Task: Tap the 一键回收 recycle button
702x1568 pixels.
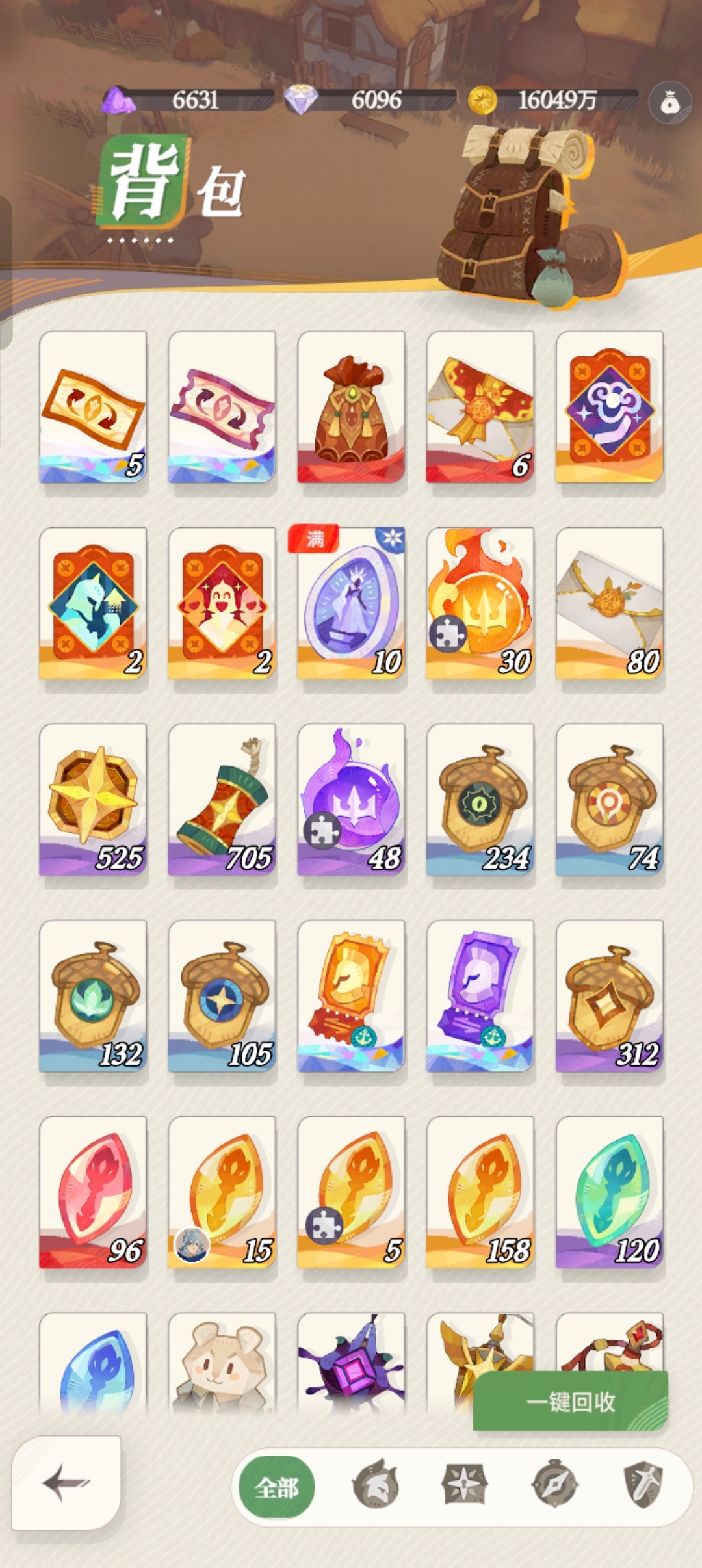Action: [570, 1402]
